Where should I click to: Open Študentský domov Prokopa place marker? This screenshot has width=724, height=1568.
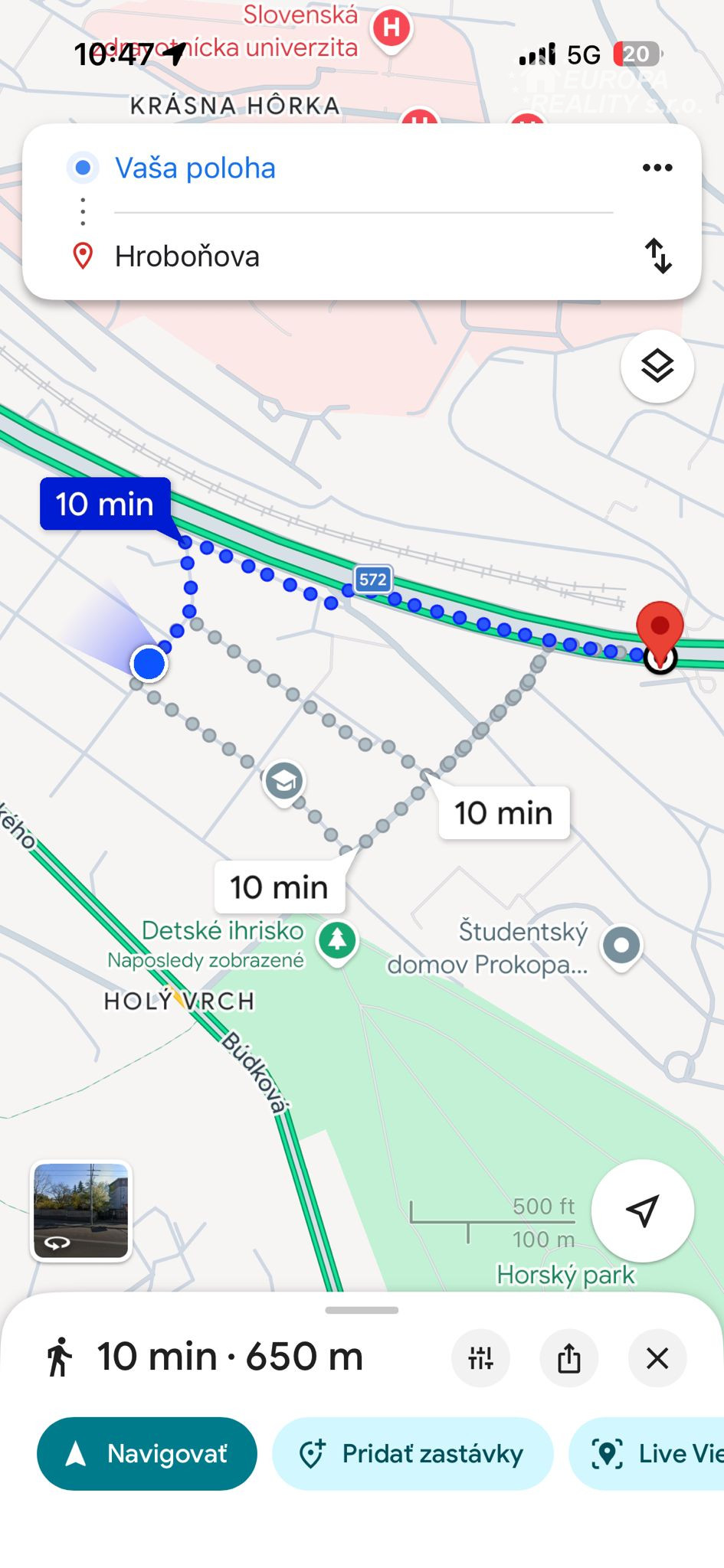tap(621, 946)
